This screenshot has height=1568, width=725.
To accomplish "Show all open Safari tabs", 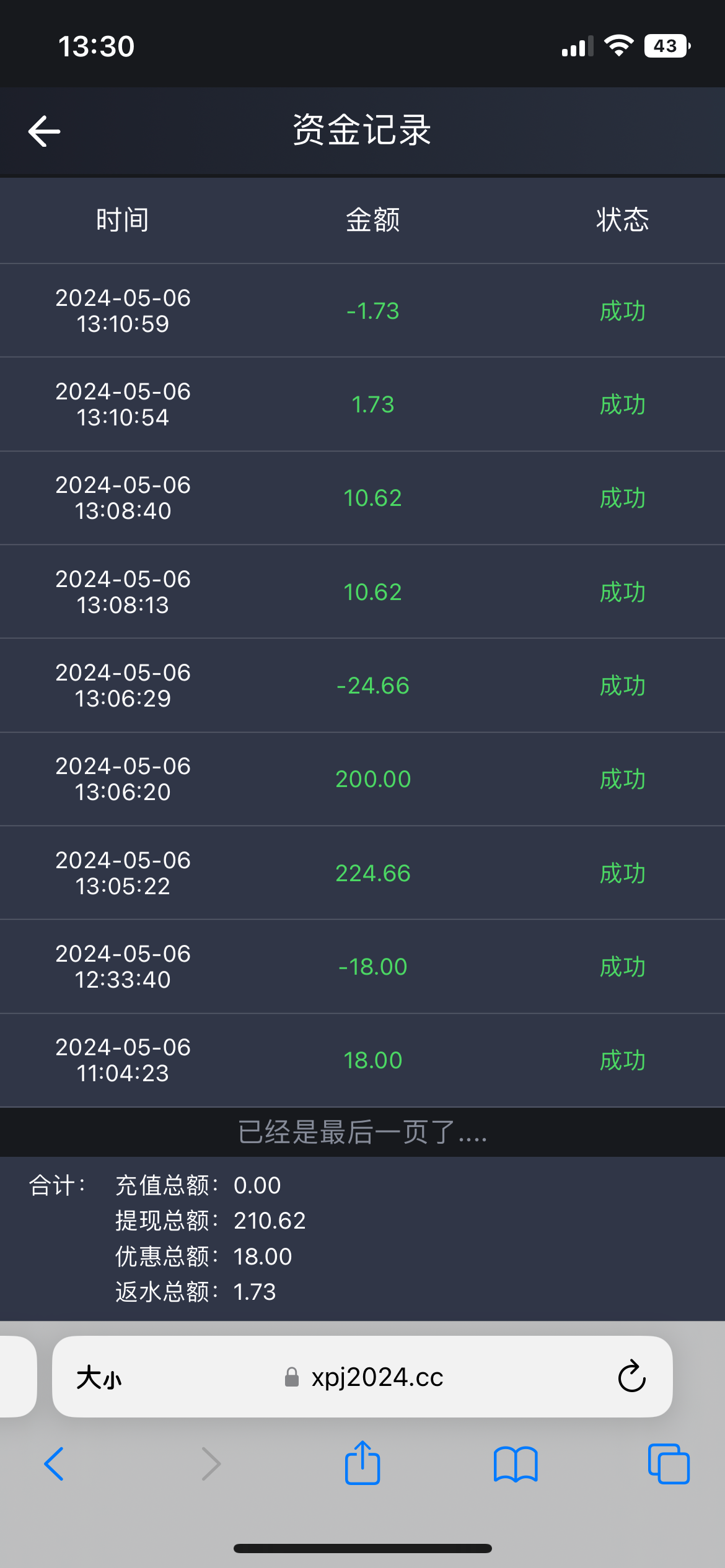I will pos(669,1463).
